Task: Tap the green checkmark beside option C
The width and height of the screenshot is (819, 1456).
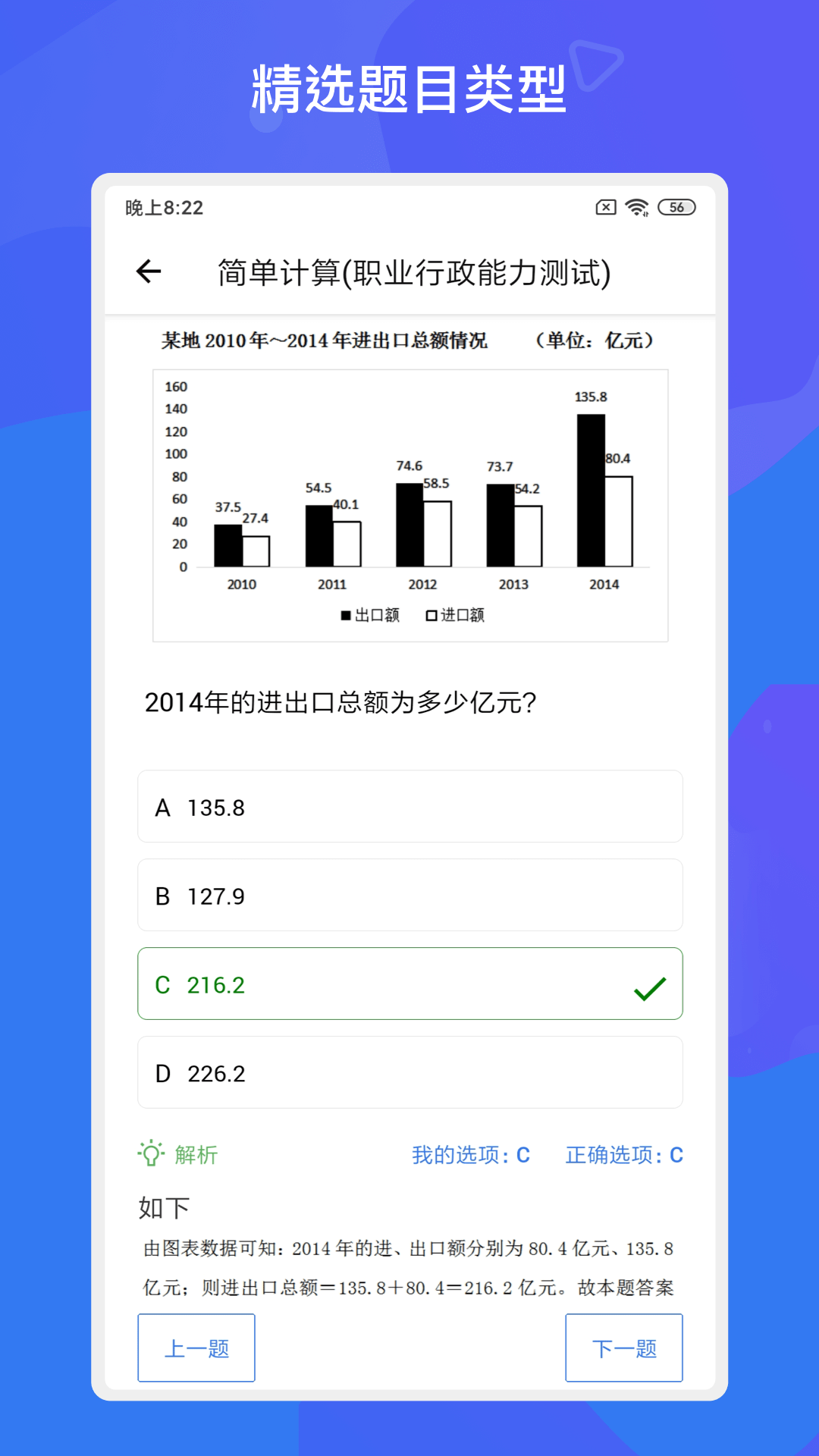Action: pos(648,987)
